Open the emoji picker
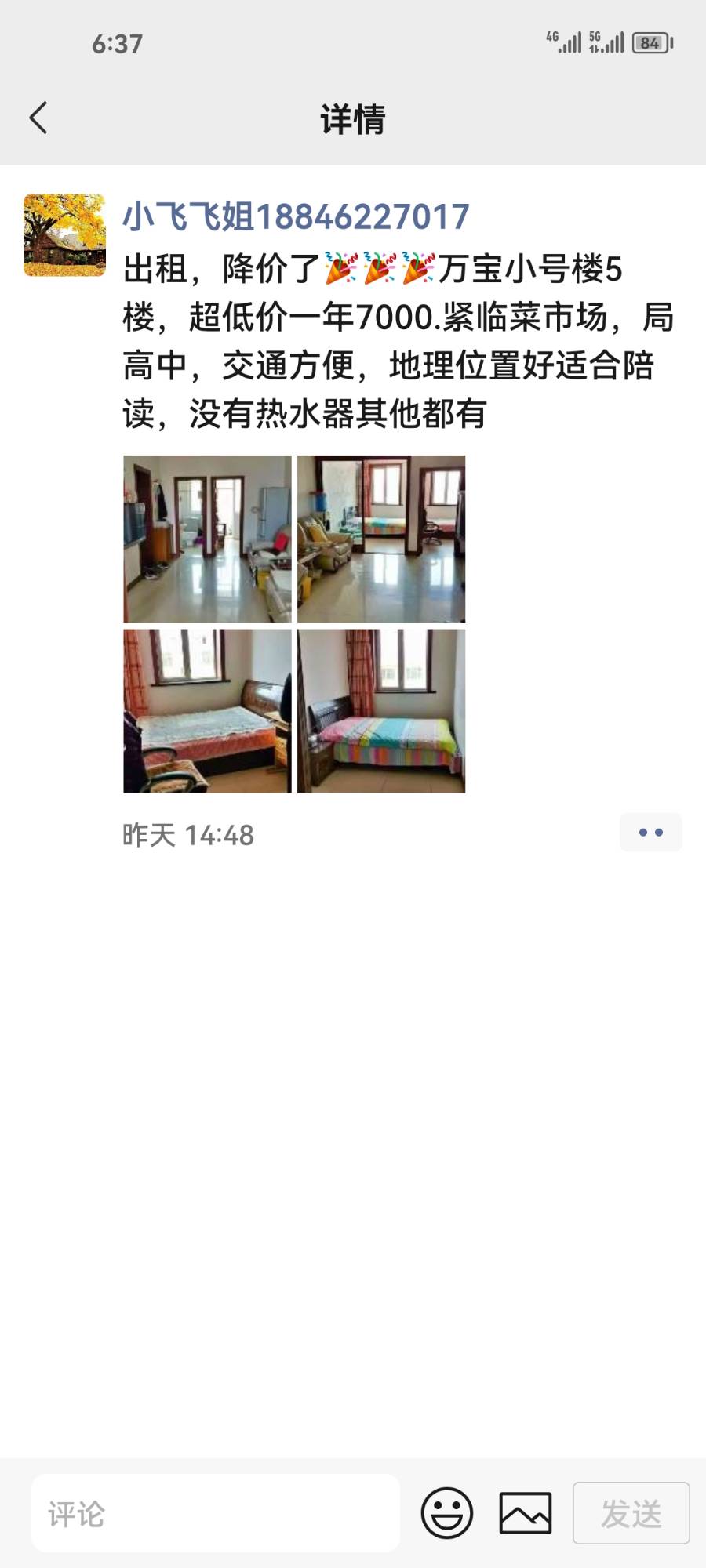Viewport: 706px width, 1568px height. pyautogui.click(x=447, y=1513)
